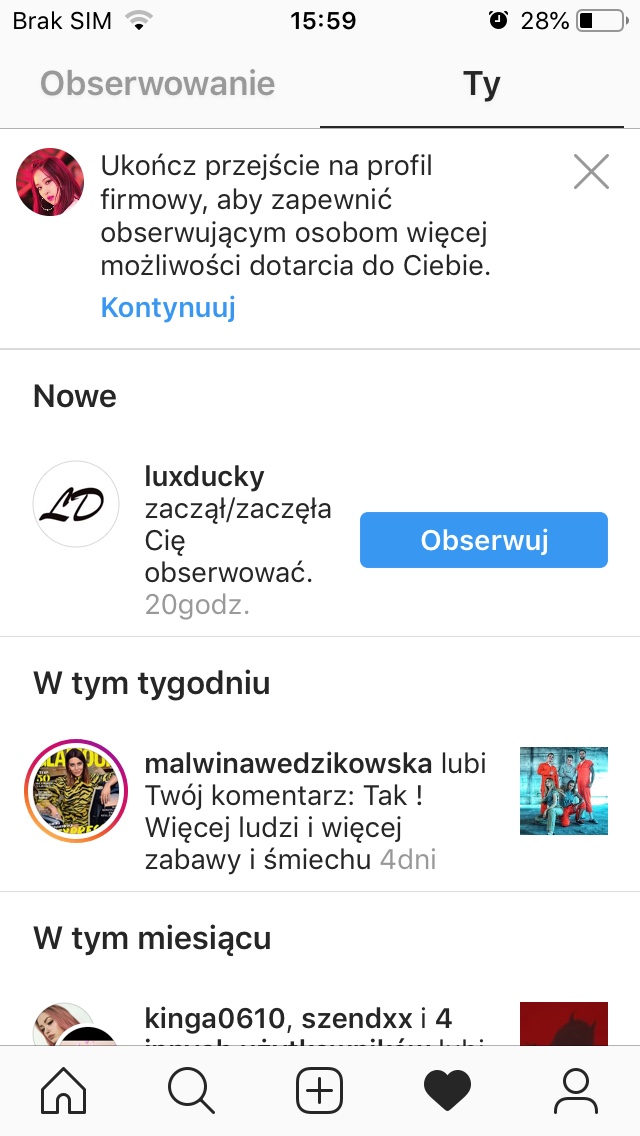Select the Ty tab
This screenshot has width=640, height=1136.
[x=481, y=84]
